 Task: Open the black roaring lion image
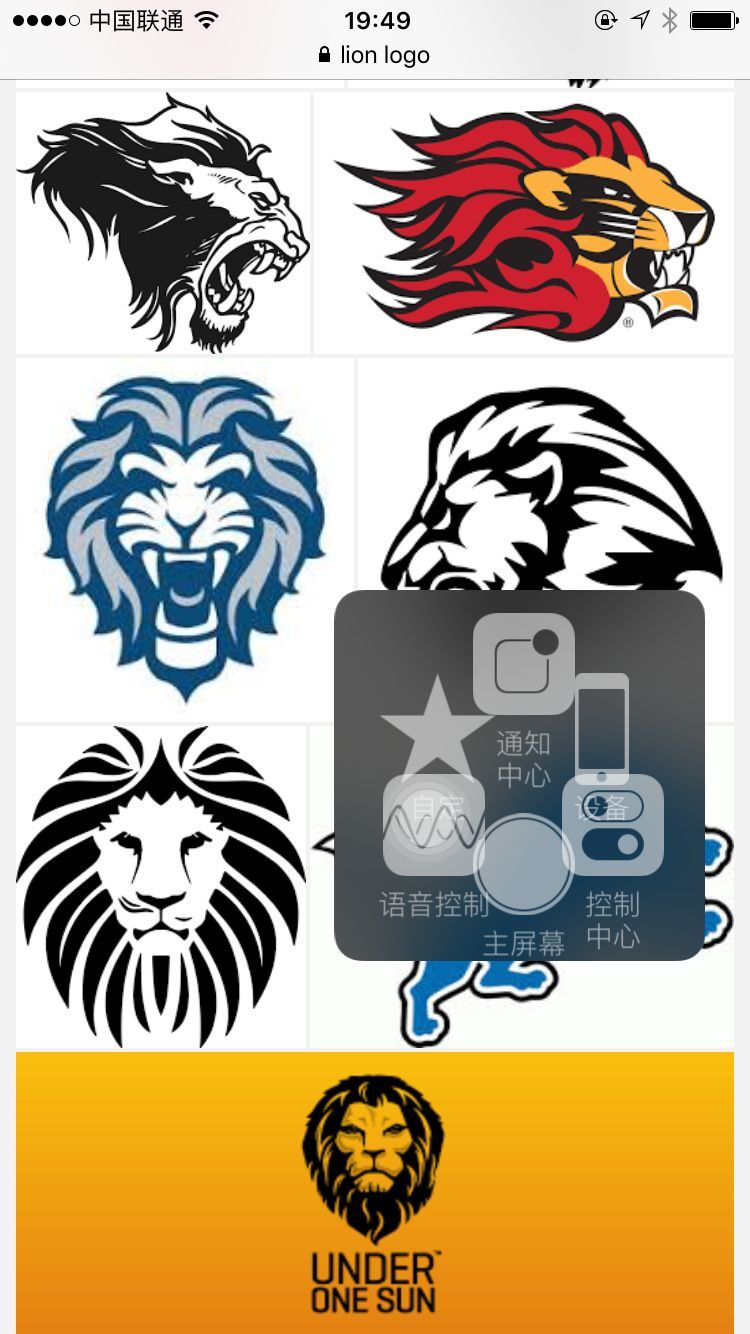click(163, 222)
